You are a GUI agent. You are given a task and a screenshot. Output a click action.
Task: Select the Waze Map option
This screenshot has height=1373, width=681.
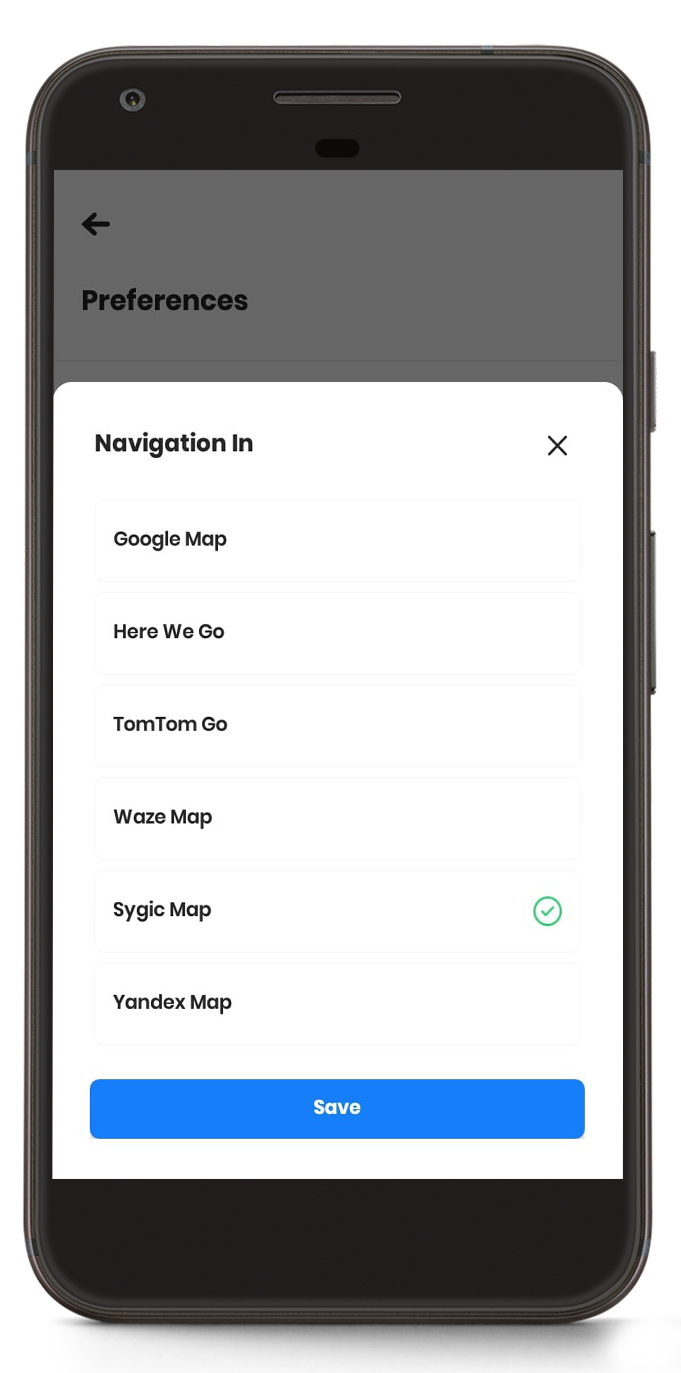point(337,818)
